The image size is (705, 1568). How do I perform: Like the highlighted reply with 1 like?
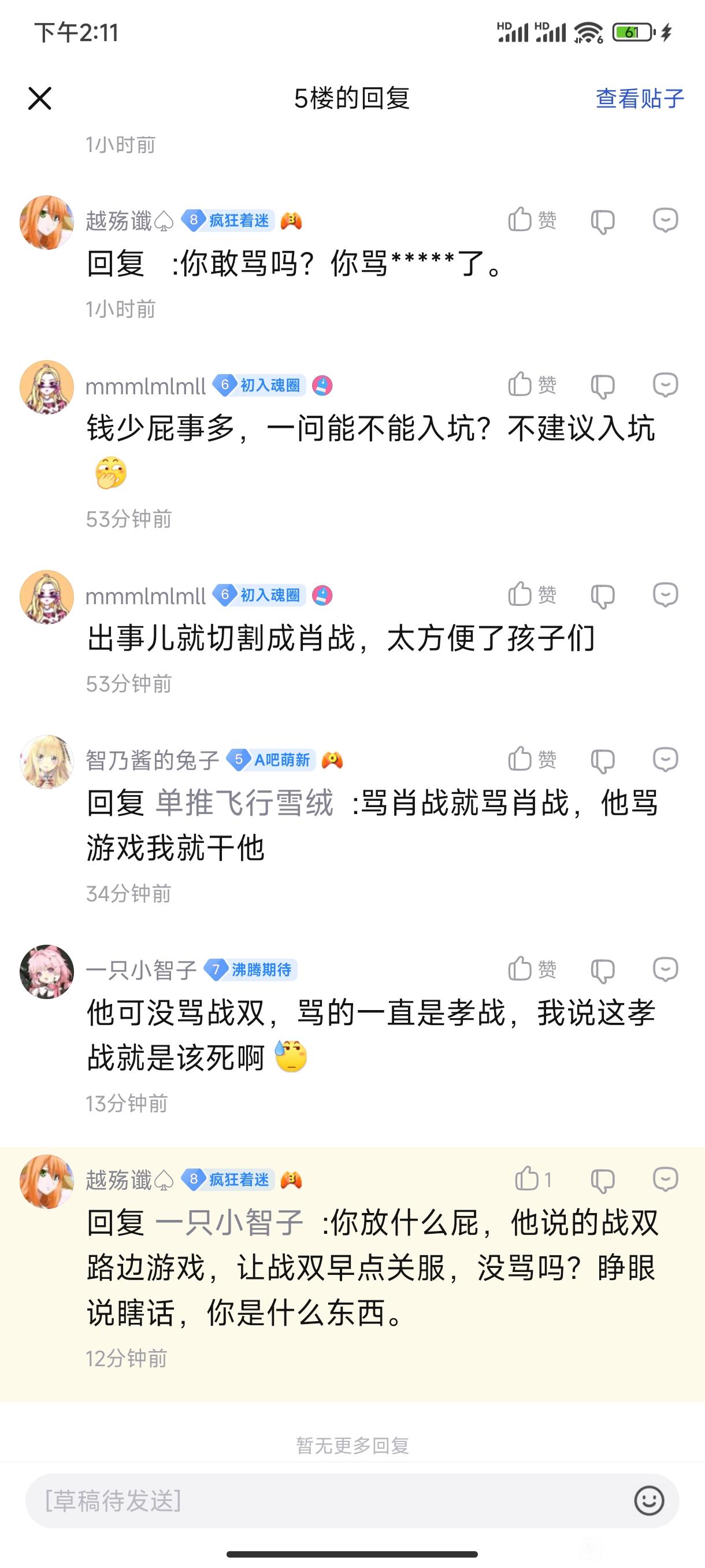coord(533,1179)
